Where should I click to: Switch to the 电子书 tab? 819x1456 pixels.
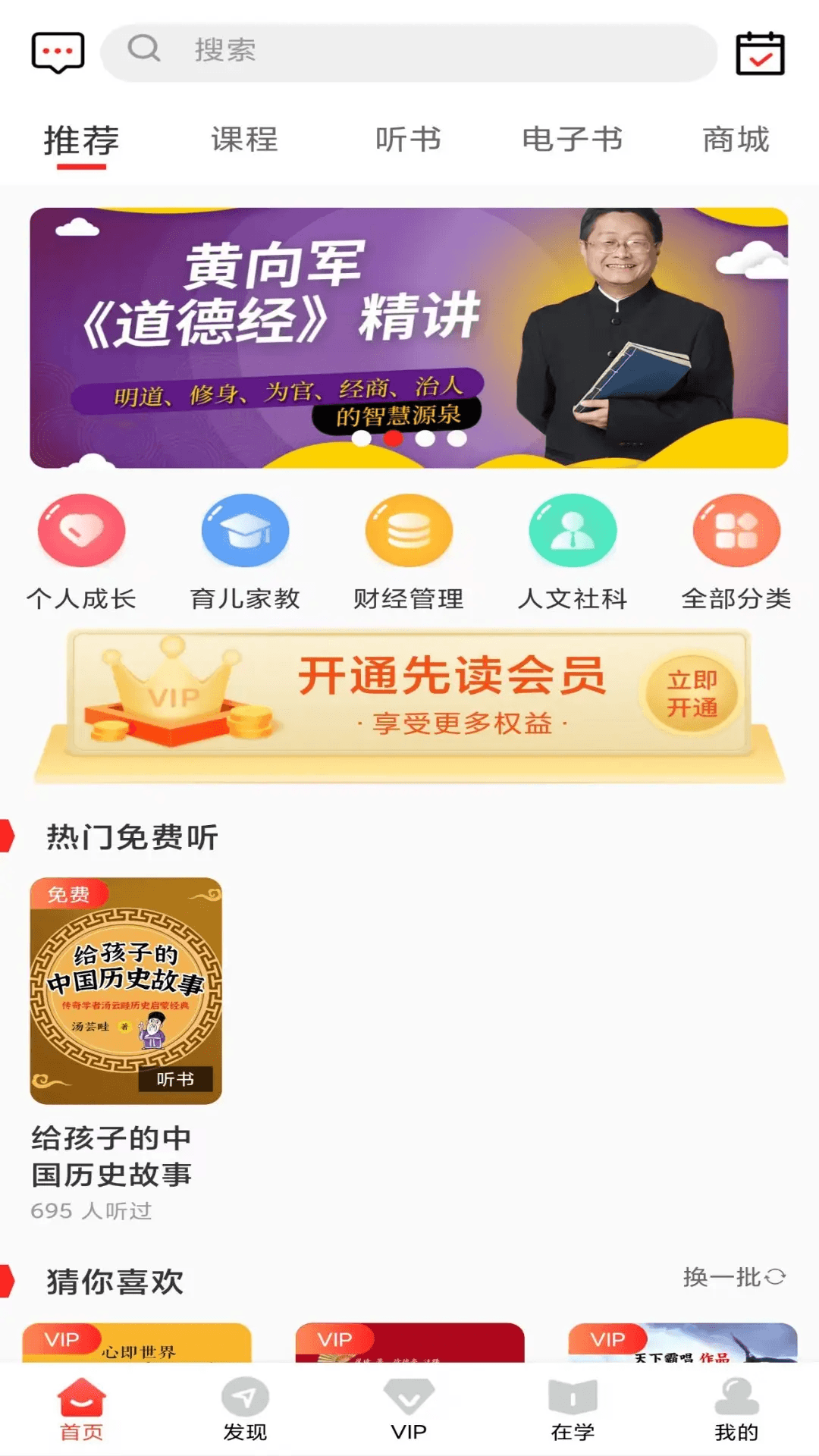click(573, 140)
